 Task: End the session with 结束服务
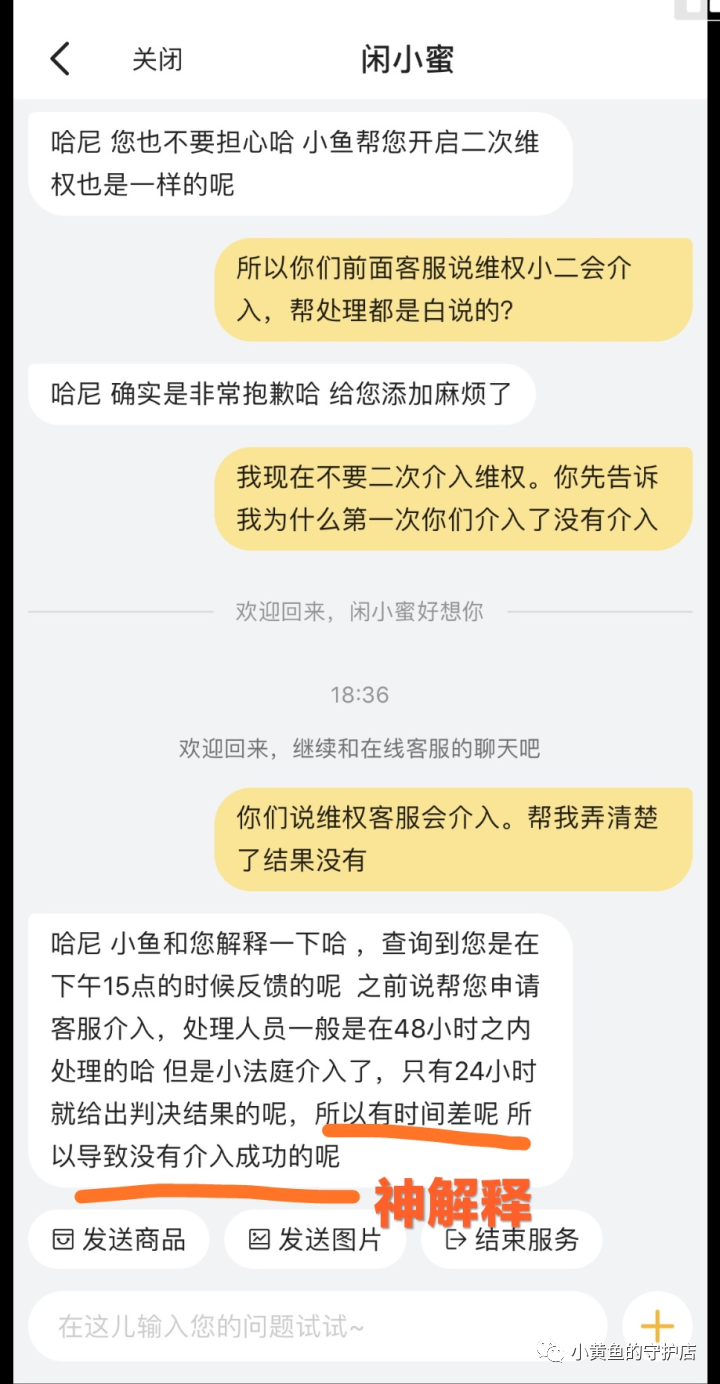pyautogui.click(x=511, y=1240)
